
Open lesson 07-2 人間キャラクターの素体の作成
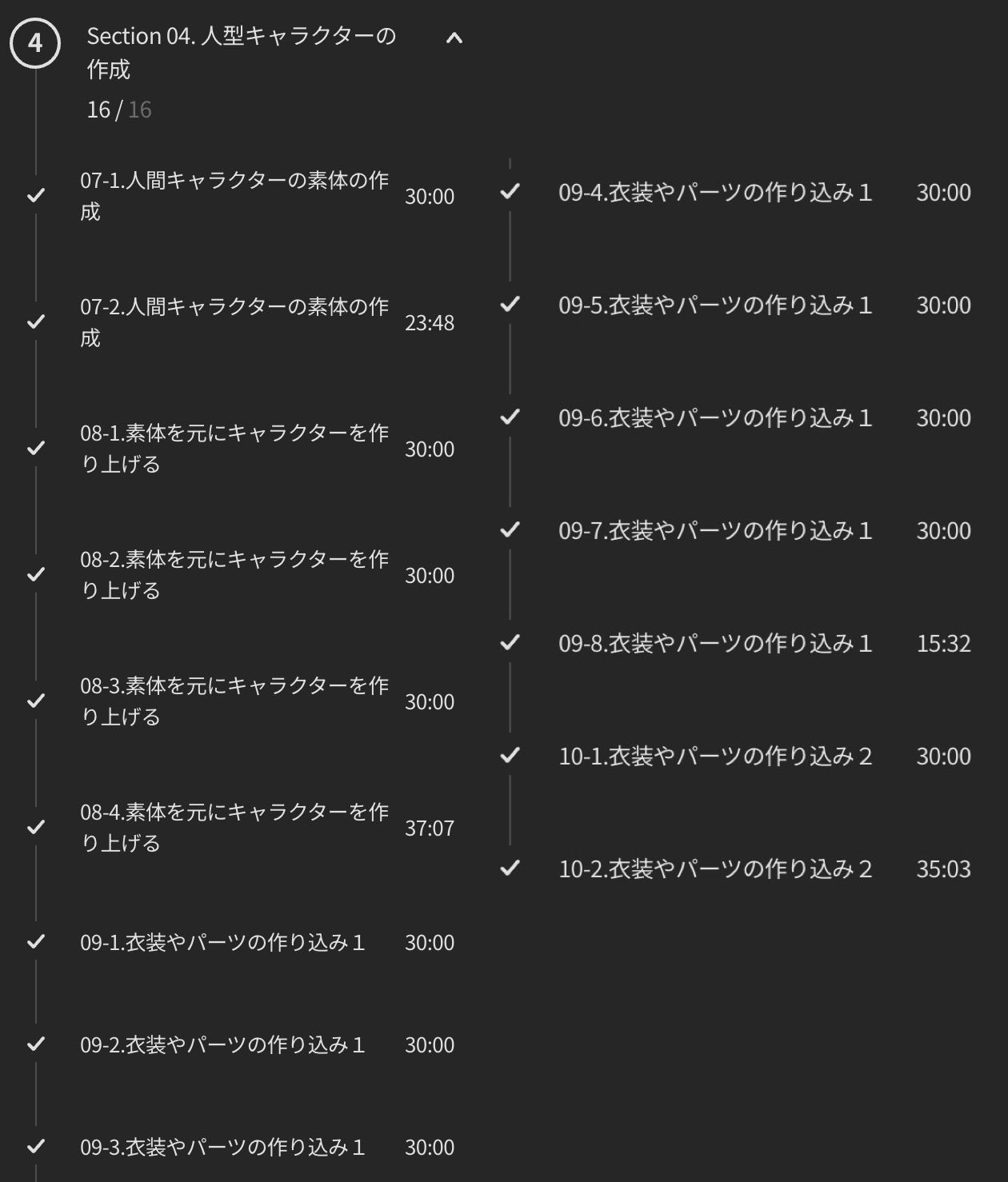click(234, 322)
